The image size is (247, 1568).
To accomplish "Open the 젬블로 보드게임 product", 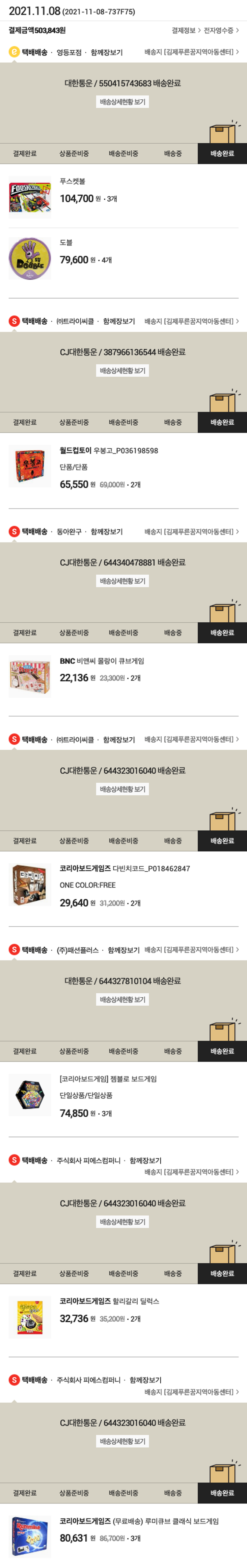I will [108, 1079].
